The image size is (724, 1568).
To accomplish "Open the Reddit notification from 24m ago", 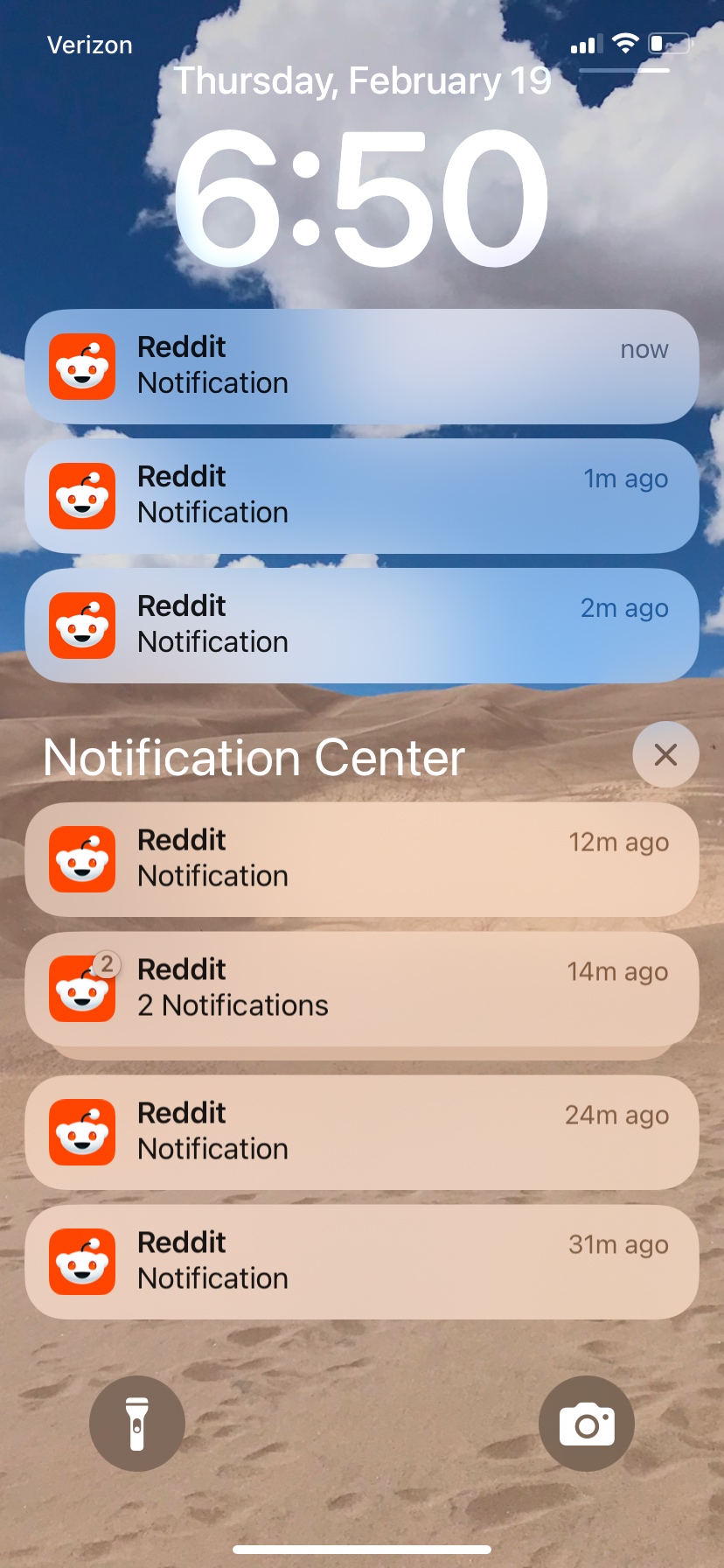I will click(362, 1132).
